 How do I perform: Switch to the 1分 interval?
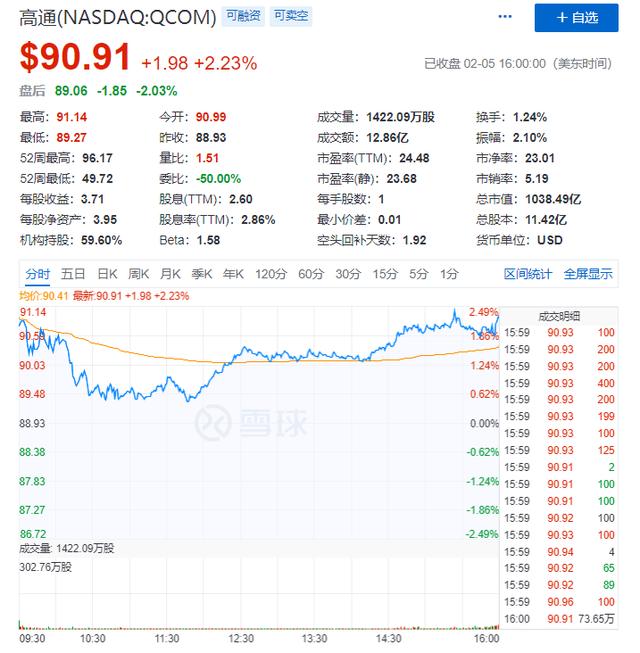[449, 274]
